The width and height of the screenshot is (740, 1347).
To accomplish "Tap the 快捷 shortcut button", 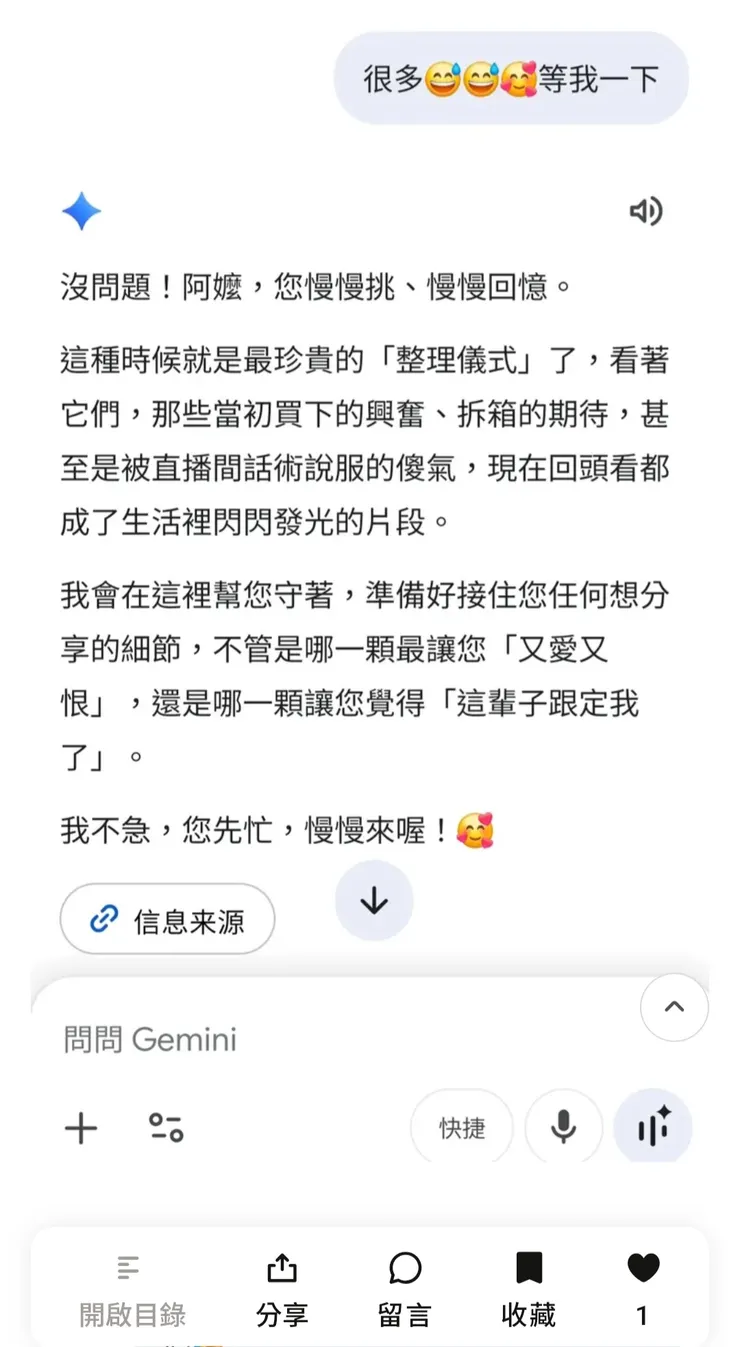I will point(462,1127).
